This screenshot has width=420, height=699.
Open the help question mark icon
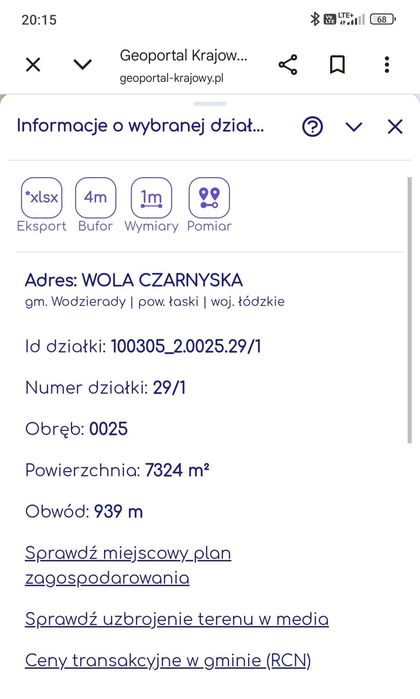click(x=313, y=127)
